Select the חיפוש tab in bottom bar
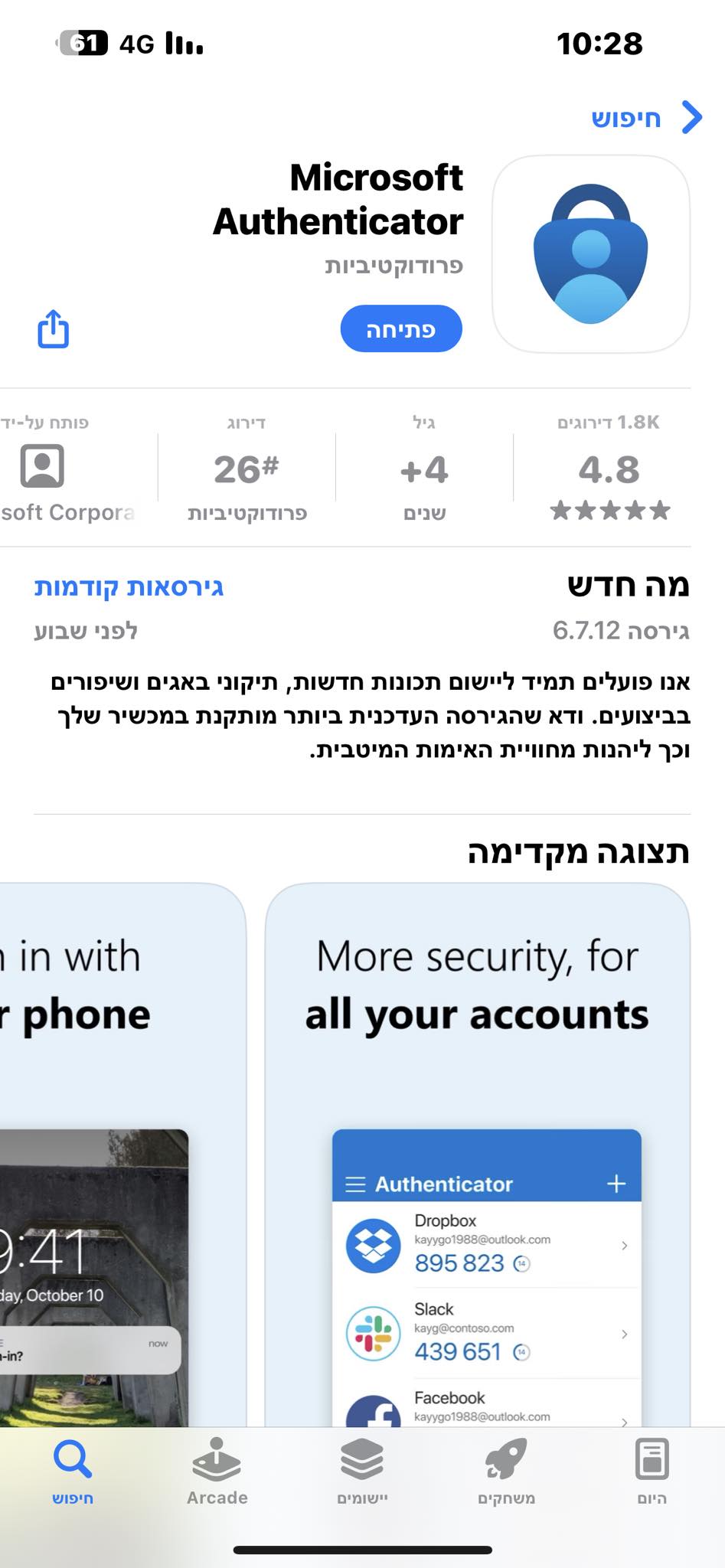The width and height of the screenshot is (725, 1568). [x=73, y=1472]
